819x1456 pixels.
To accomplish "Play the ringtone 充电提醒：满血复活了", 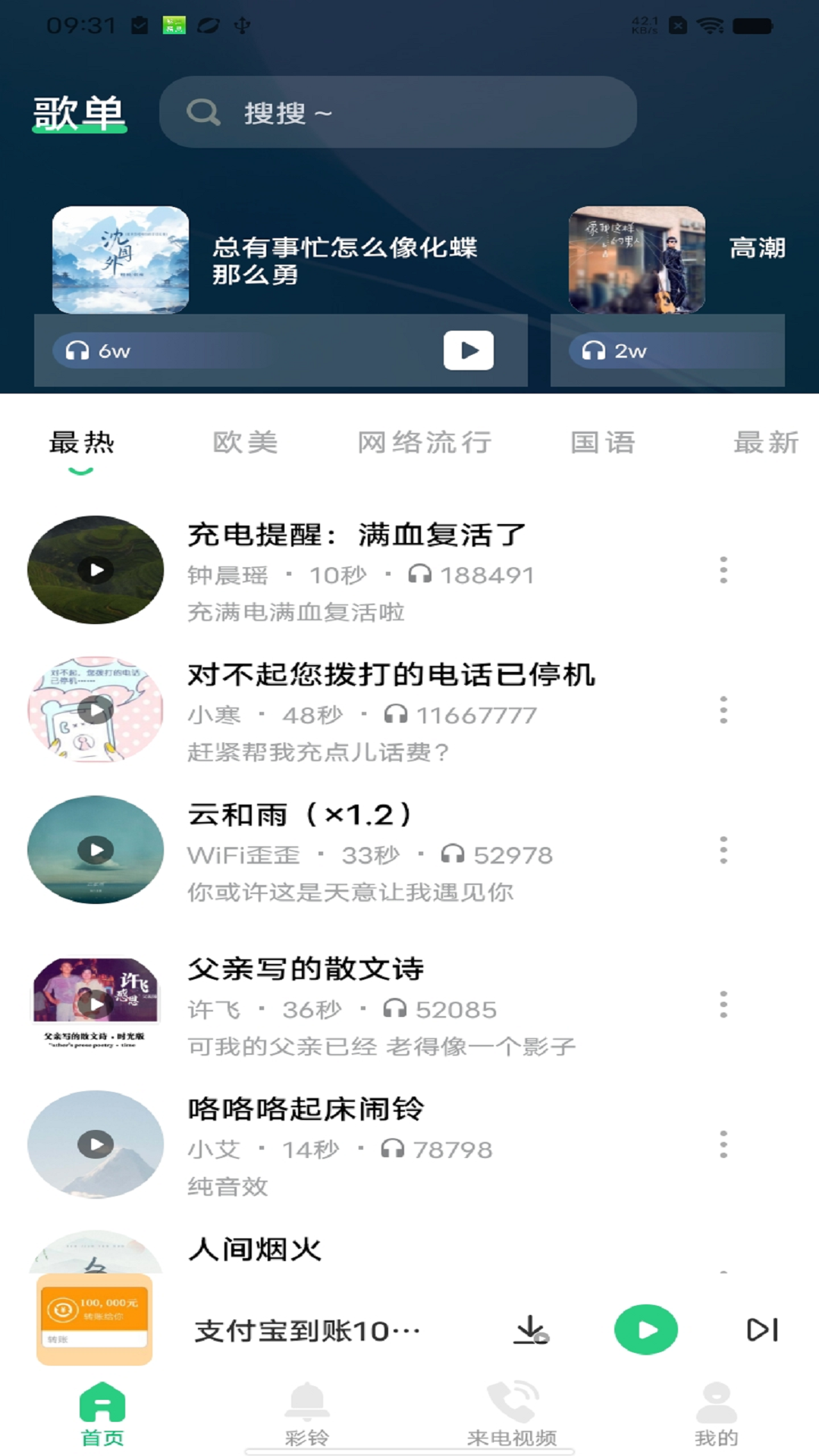I will pos(96,570).
